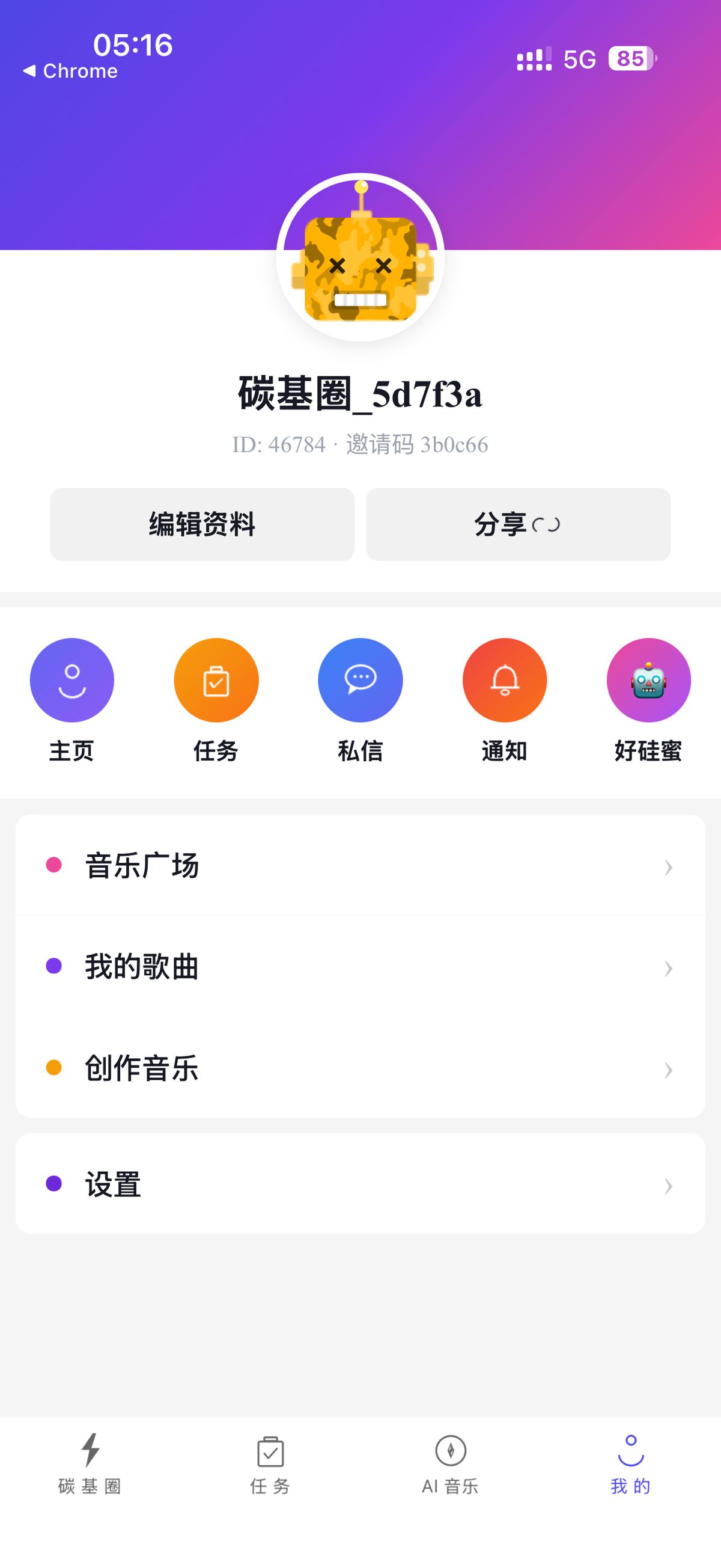Open the 任务 shortcut icon
721x1568 pixels.
pos(216,681)
